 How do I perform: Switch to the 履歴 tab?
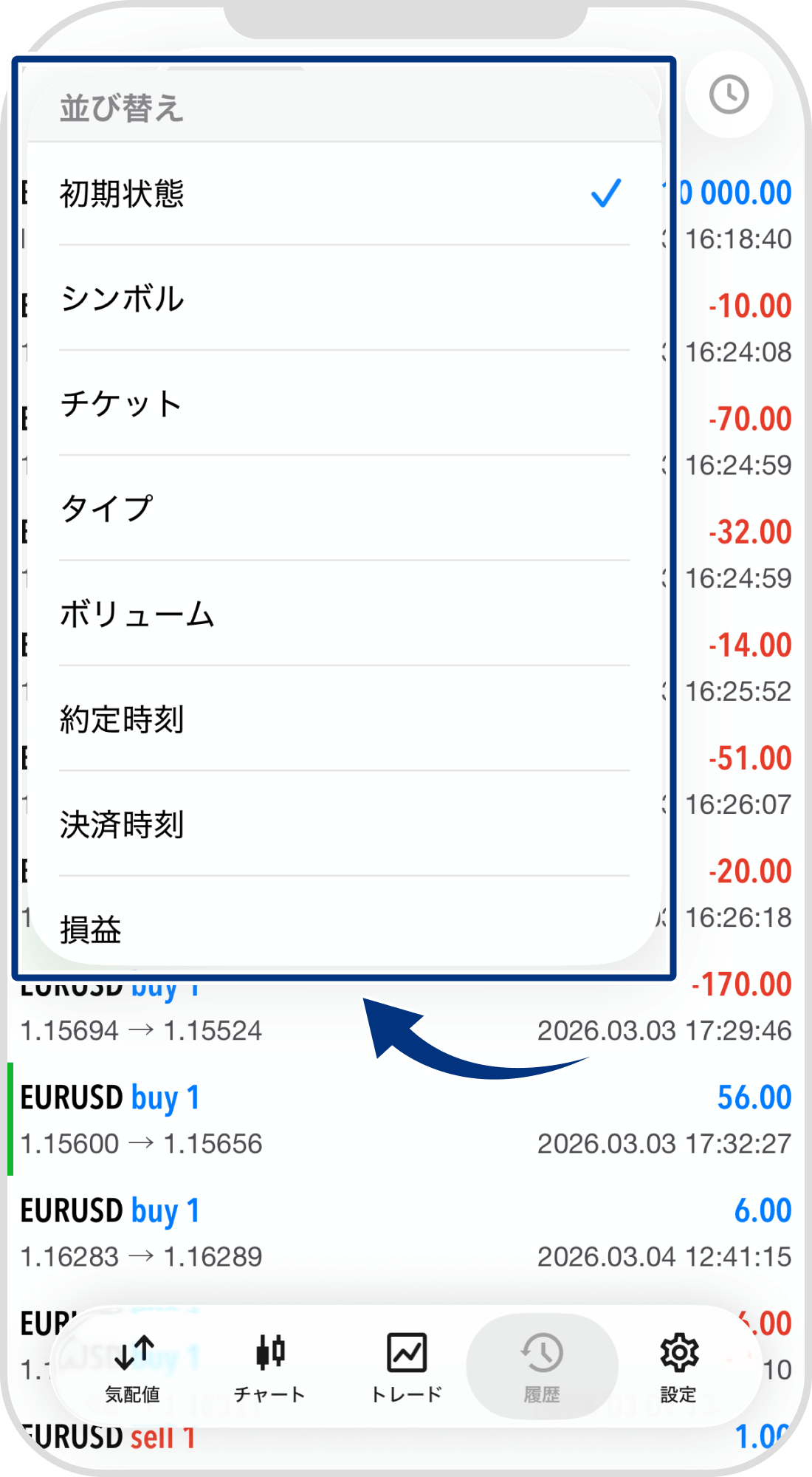pos(542,1366)
